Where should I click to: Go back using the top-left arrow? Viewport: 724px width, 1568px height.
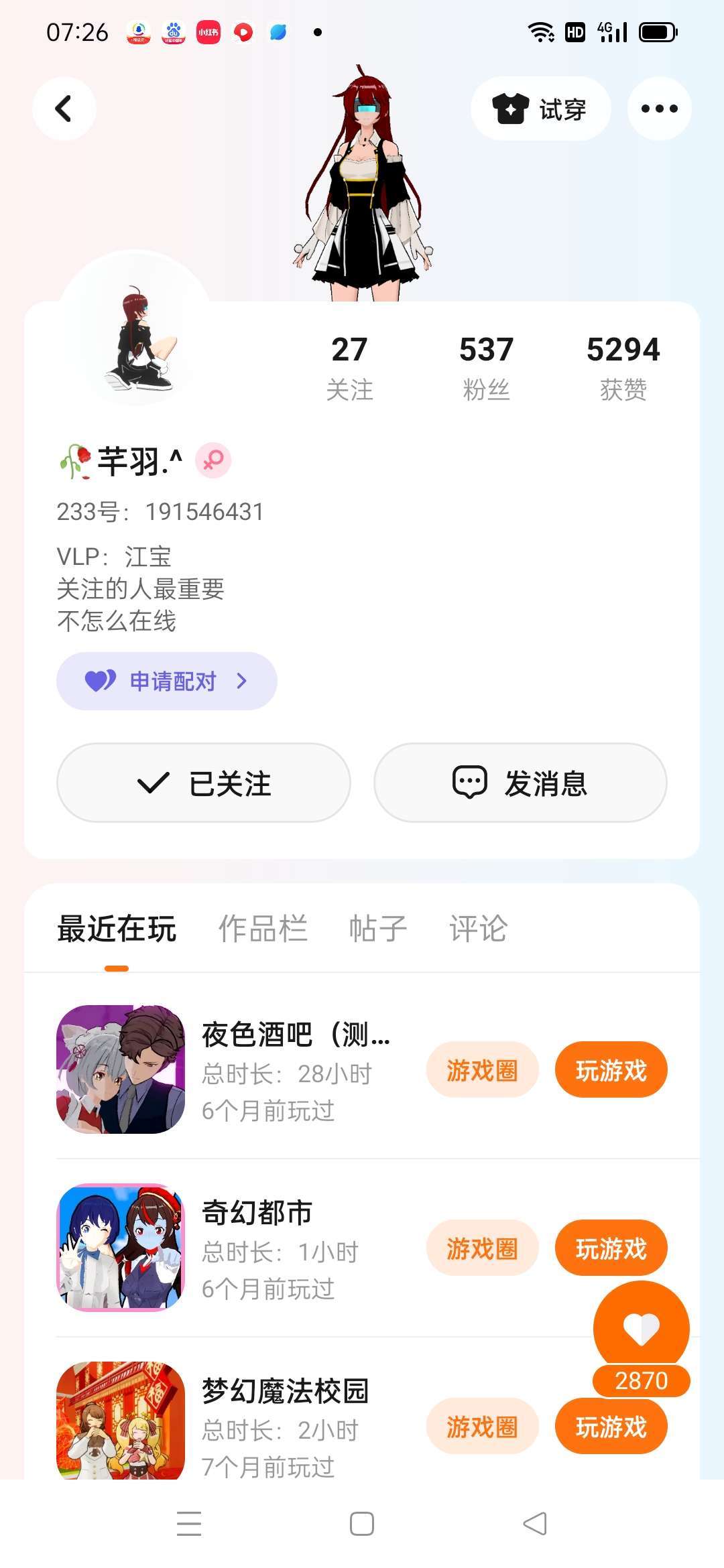coord(64,109)
